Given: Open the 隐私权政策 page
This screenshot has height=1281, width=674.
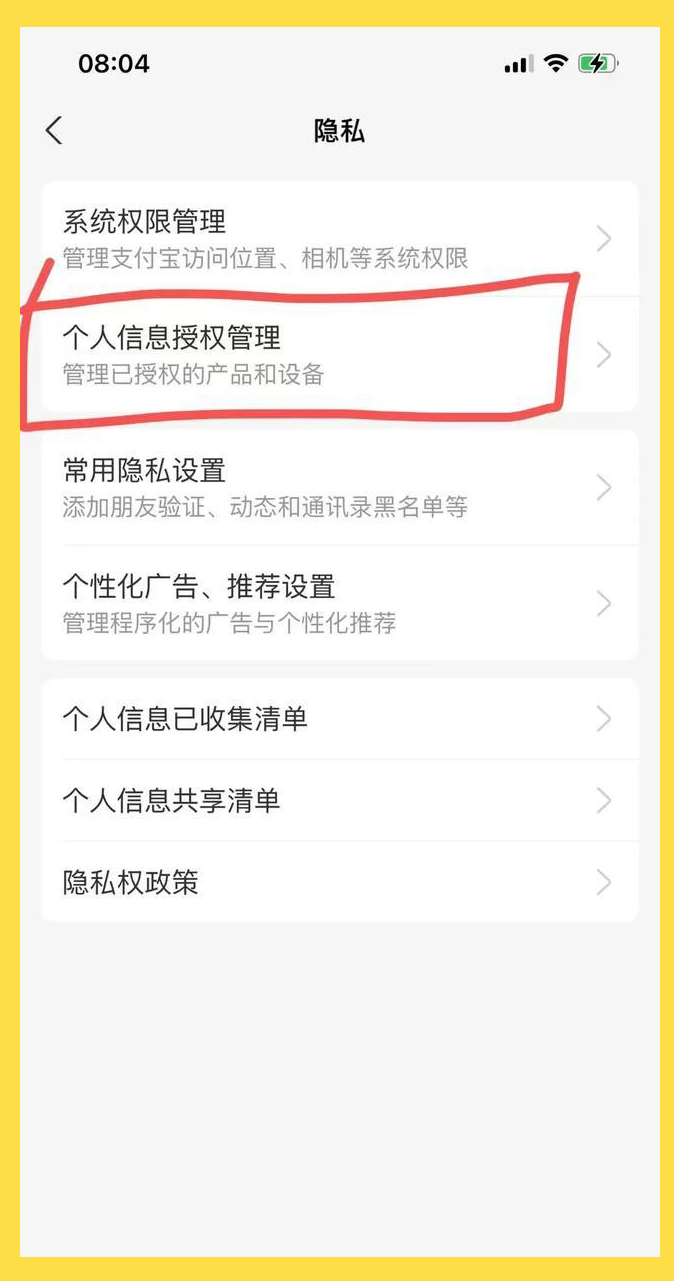Looking at the screenshot, I should click(x=338, y=882).
